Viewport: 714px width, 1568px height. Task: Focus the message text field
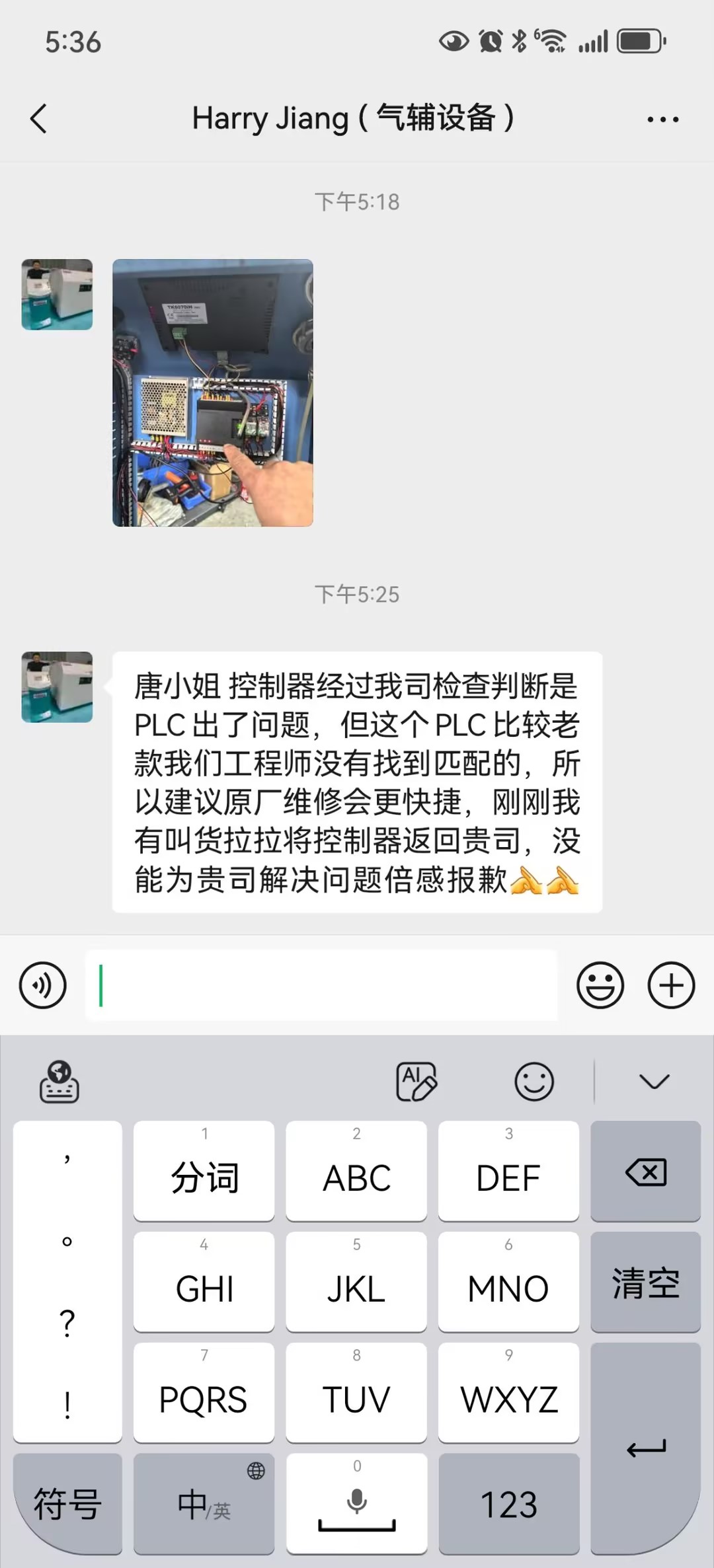[x=321, y=985]
